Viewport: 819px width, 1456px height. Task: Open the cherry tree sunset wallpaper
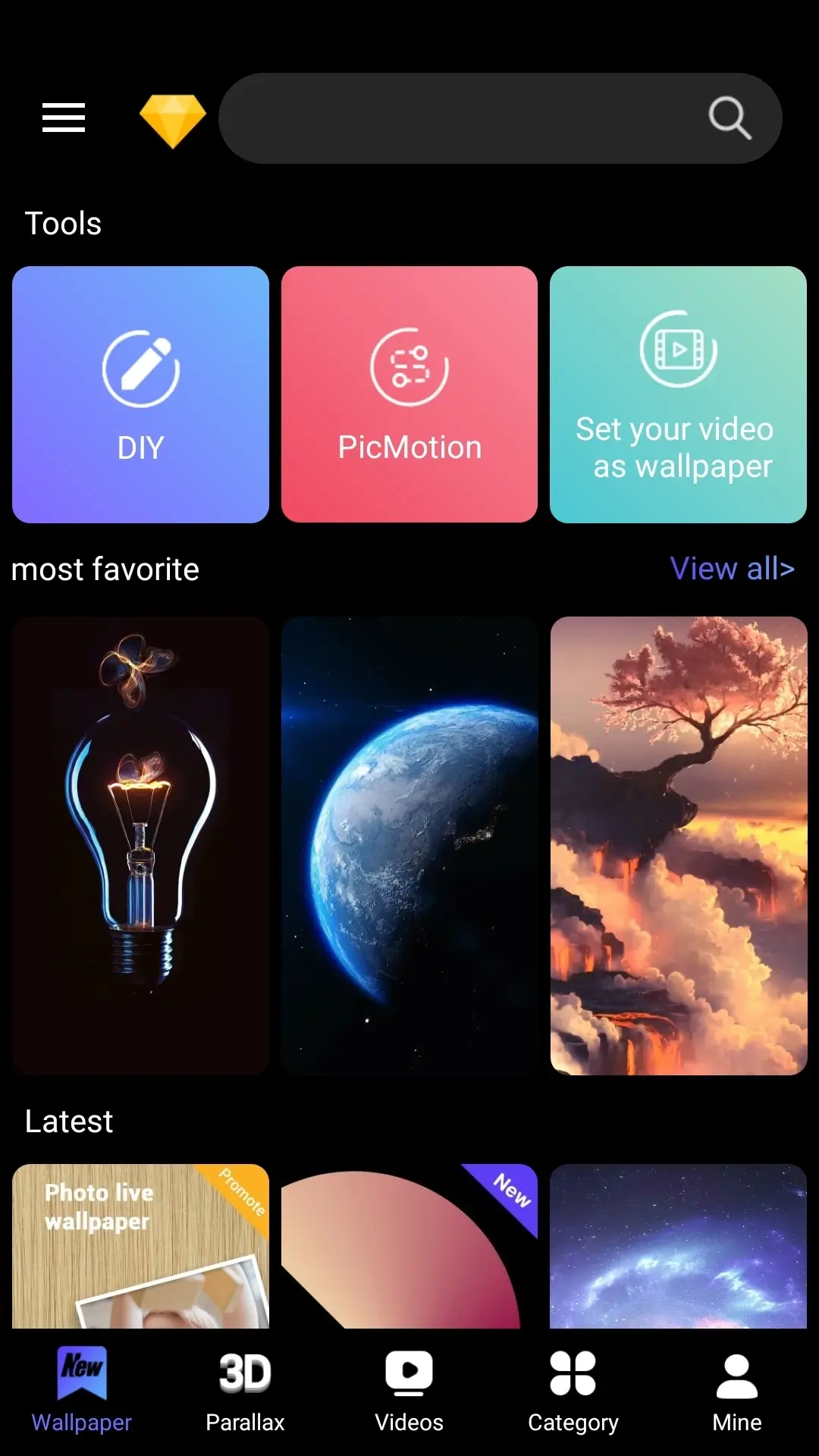[x=678, y=846]
